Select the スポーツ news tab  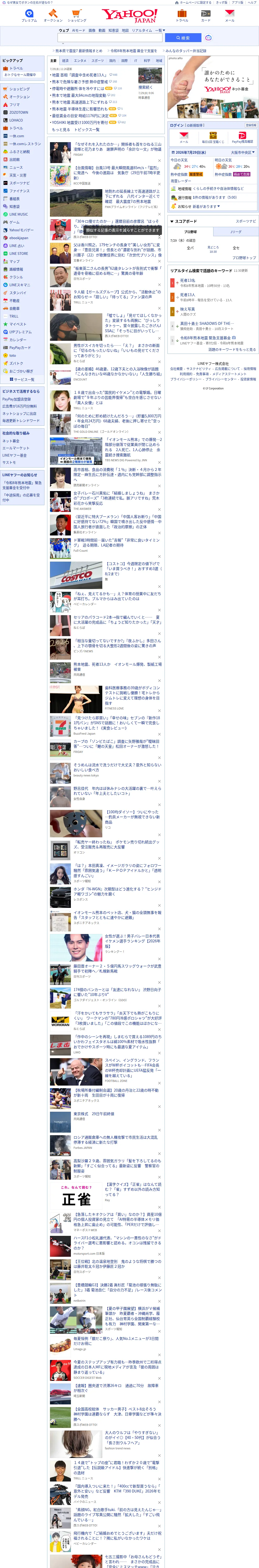(x=98, y=61)
